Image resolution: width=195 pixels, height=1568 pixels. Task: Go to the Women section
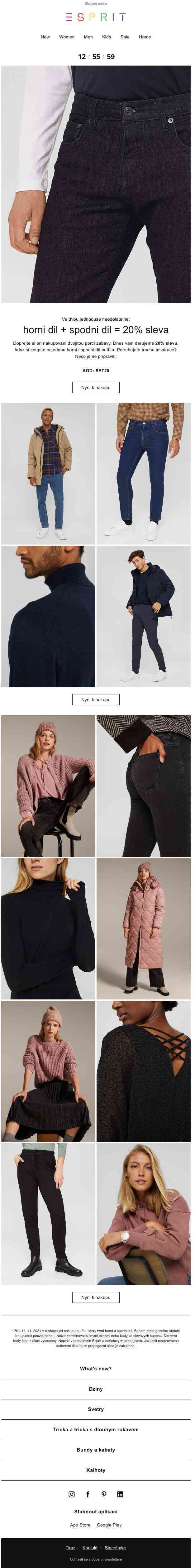coord(67,37)
